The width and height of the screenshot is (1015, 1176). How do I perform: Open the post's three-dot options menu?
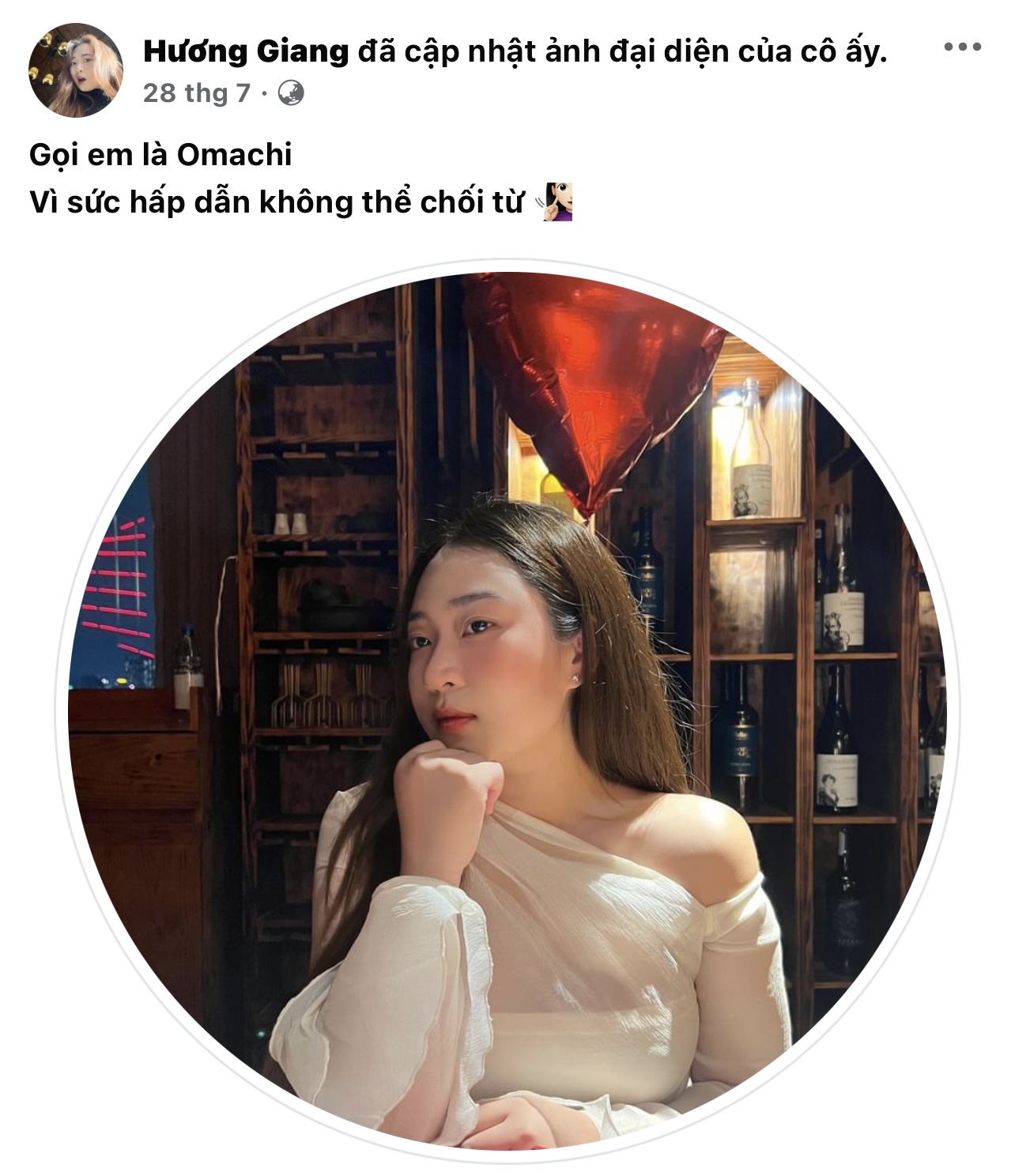coord(962,47)
